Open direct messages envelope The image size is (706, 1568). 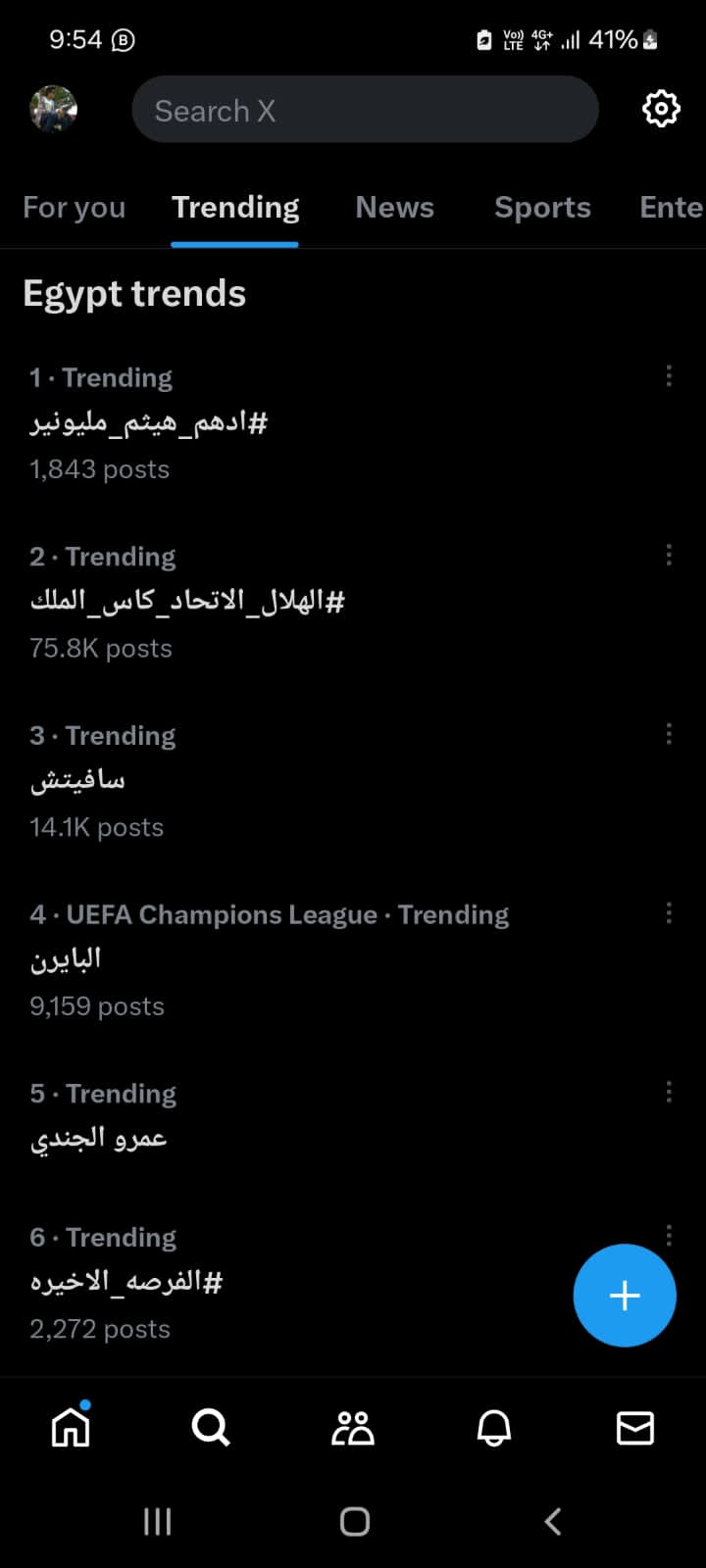(x=634, y=1428)
